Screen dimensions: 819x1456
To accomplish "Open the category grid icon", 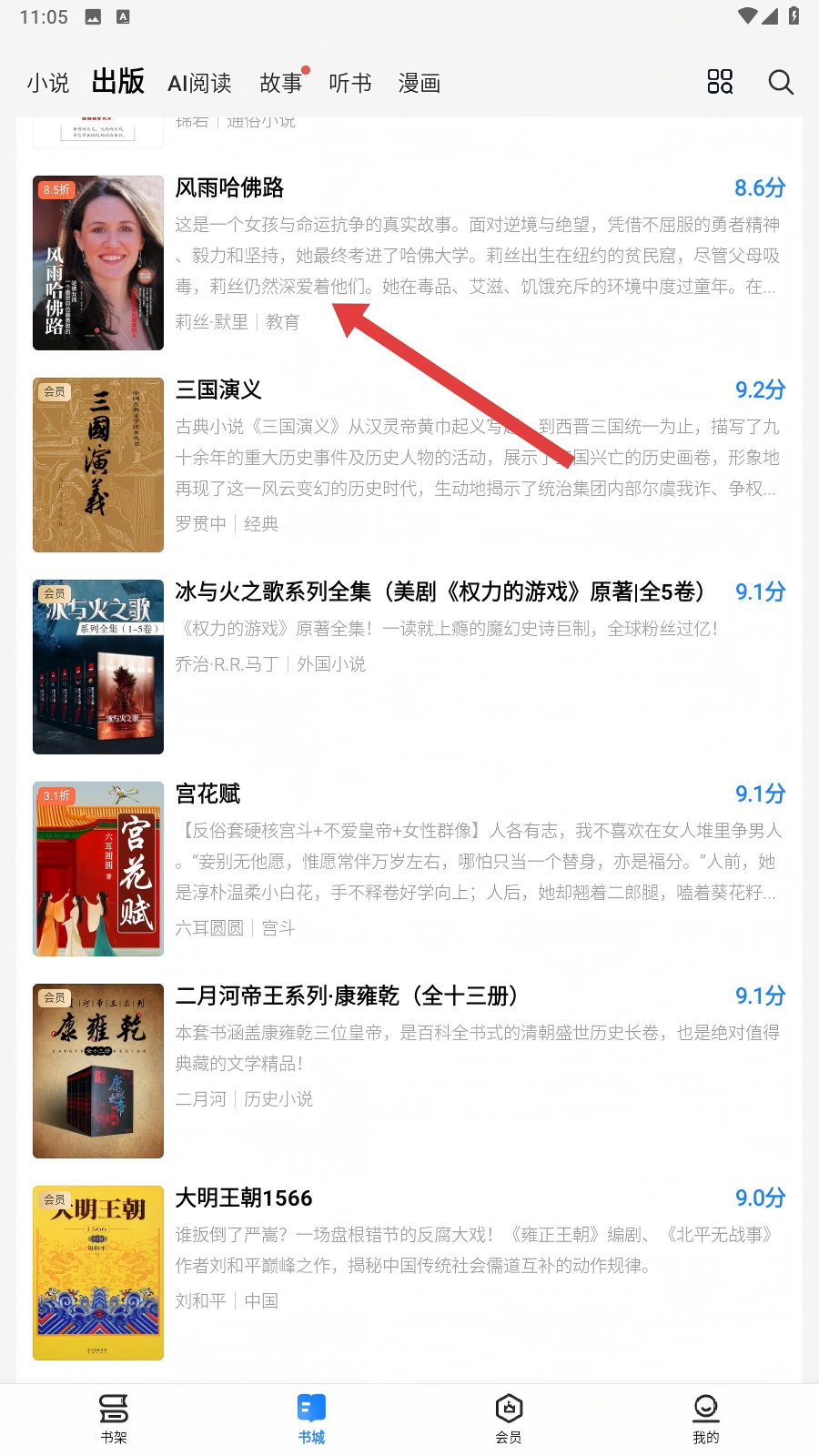I will pyautogui.click(x=720, y=83).
